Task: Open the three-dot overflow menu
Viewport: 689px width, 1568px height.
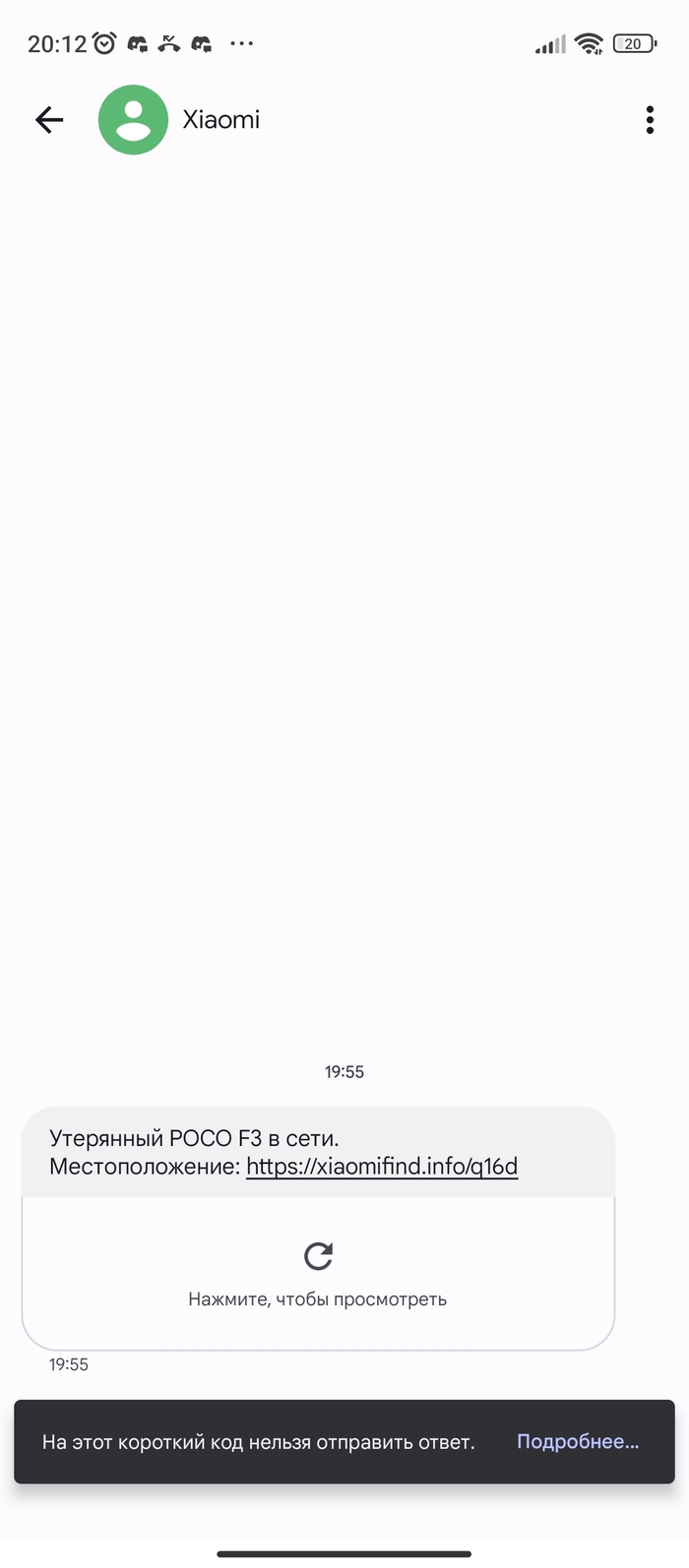Action: coord(650,120)
